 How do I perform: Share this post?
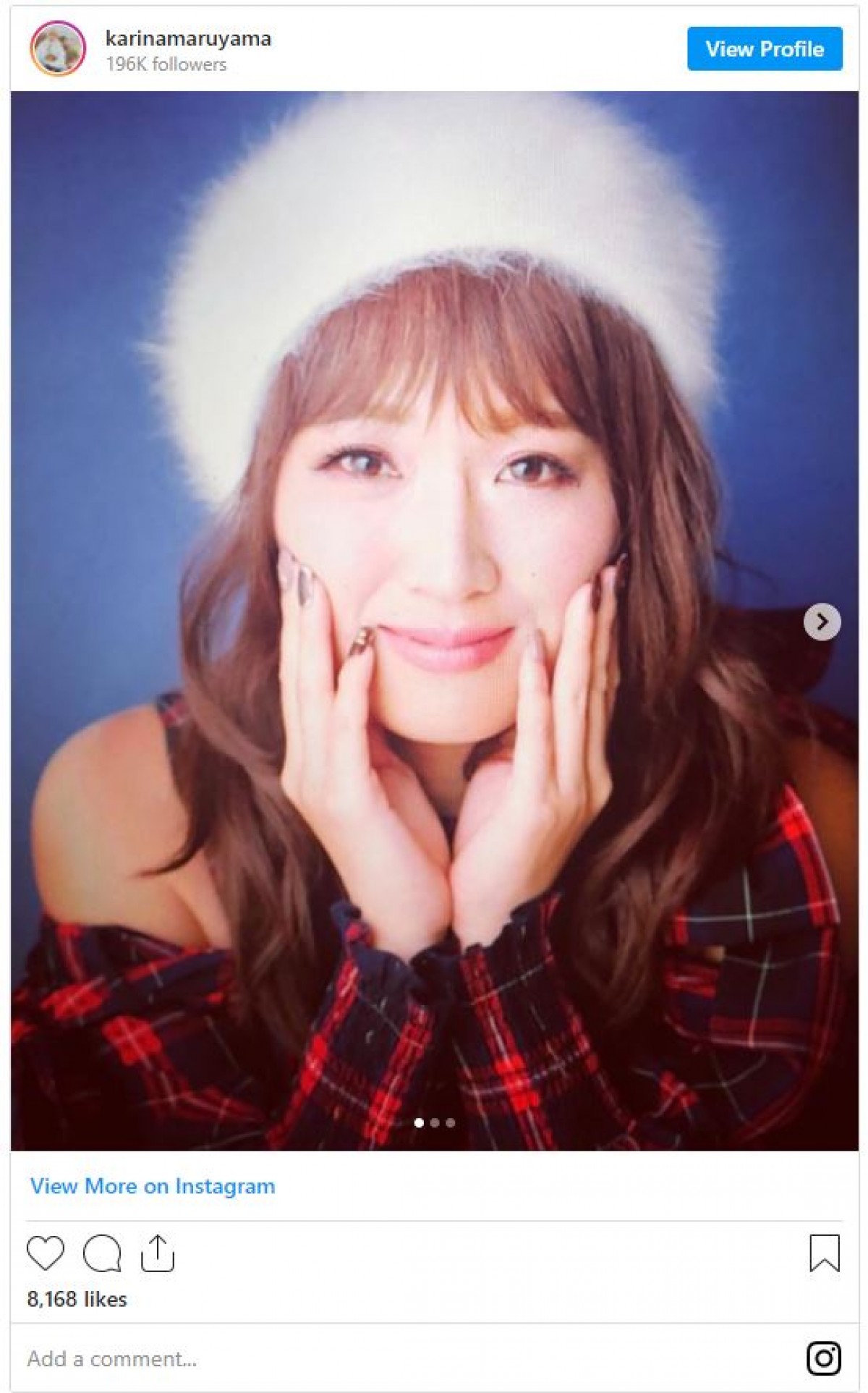[158, 1253]
